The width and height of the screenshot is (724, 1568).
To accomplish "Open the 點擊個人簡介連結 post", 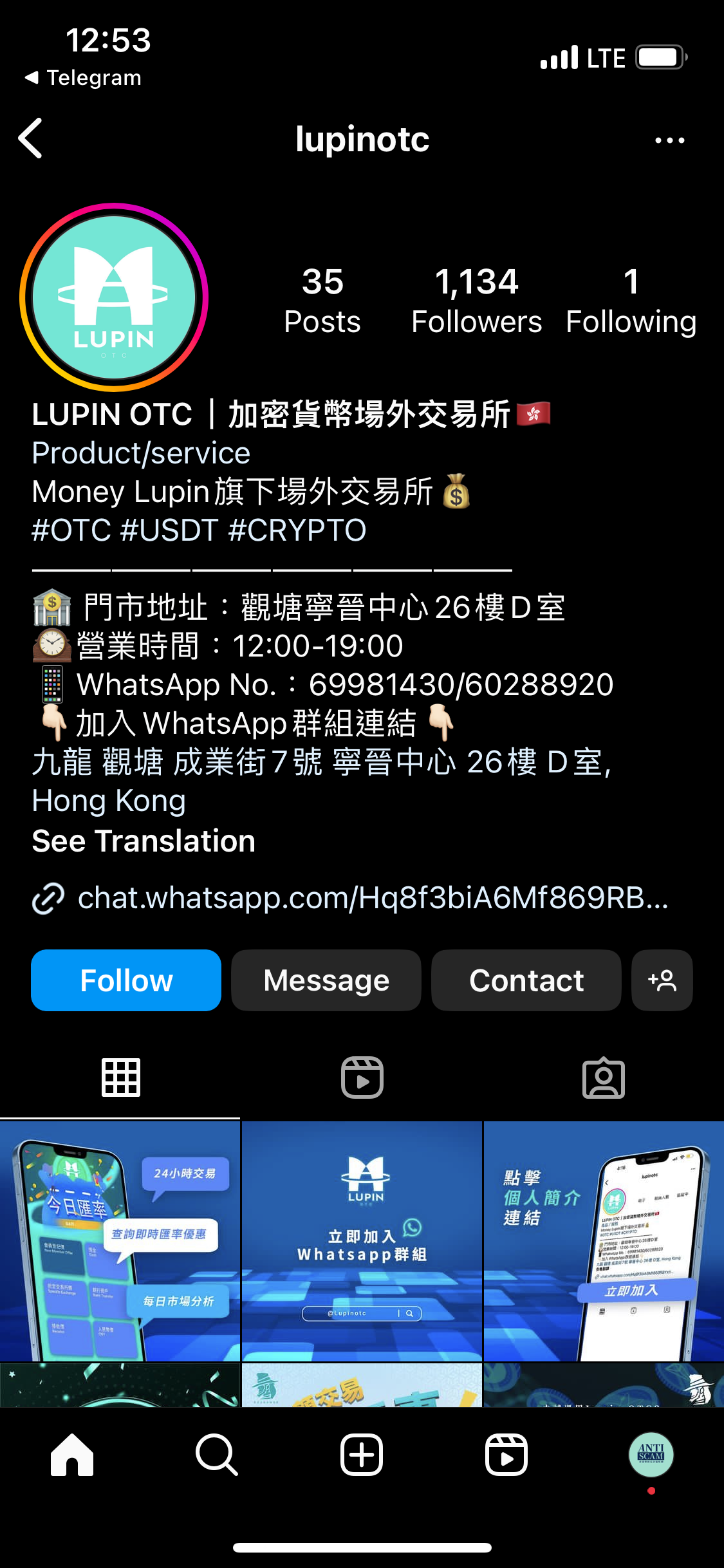I will 604,1241.
